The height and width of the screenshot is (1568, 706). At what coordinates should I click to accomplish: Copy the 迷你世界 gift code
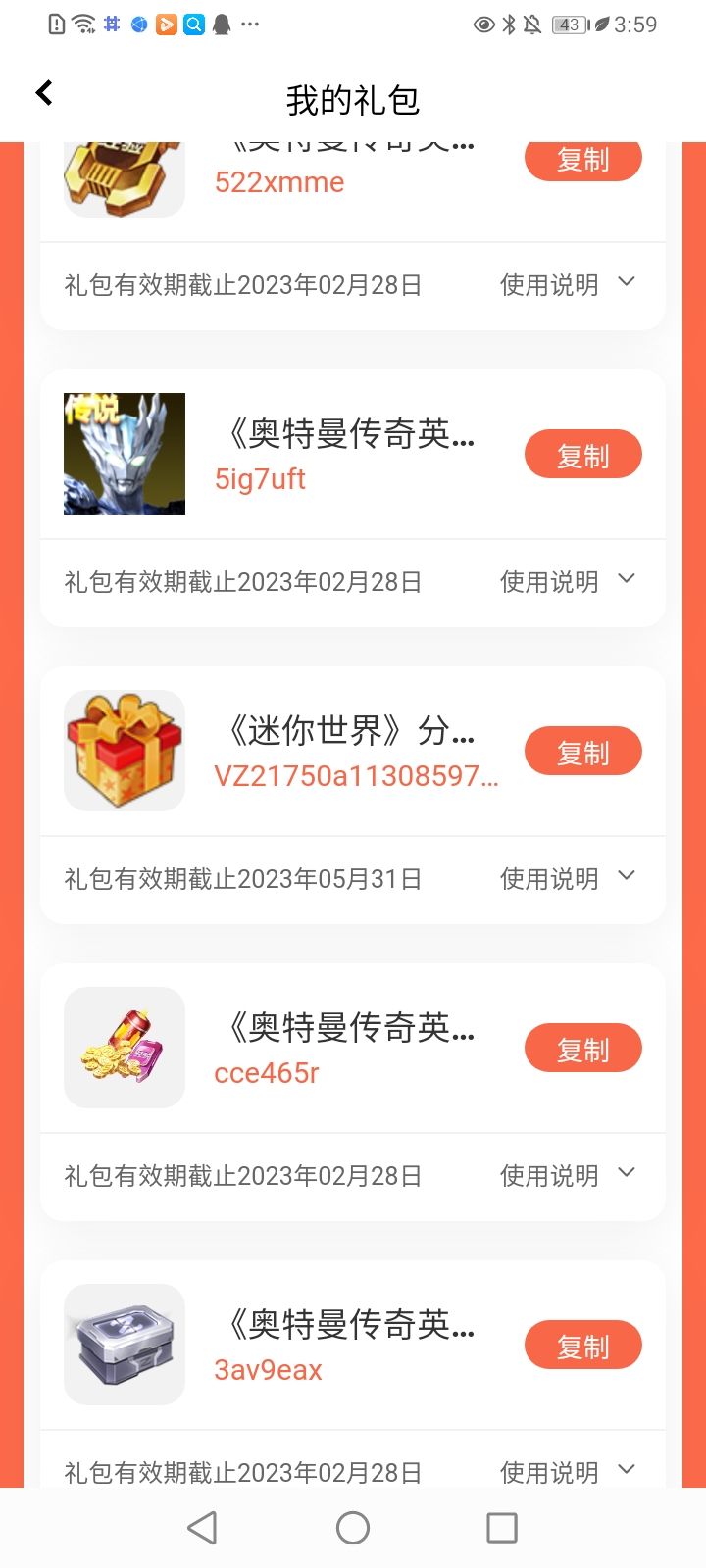pos(582,753)
